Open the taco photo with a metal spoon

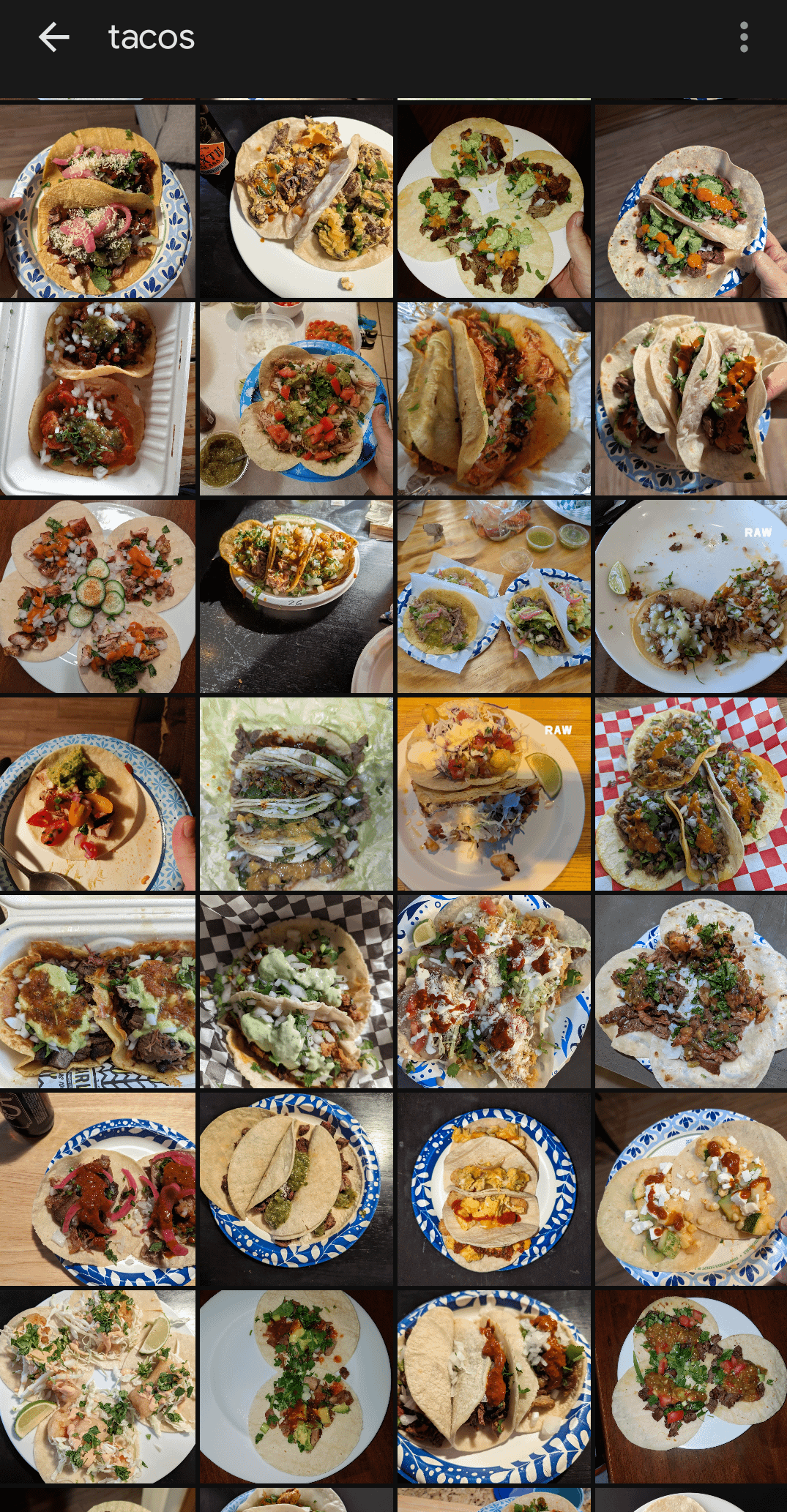tap(97, 794)
